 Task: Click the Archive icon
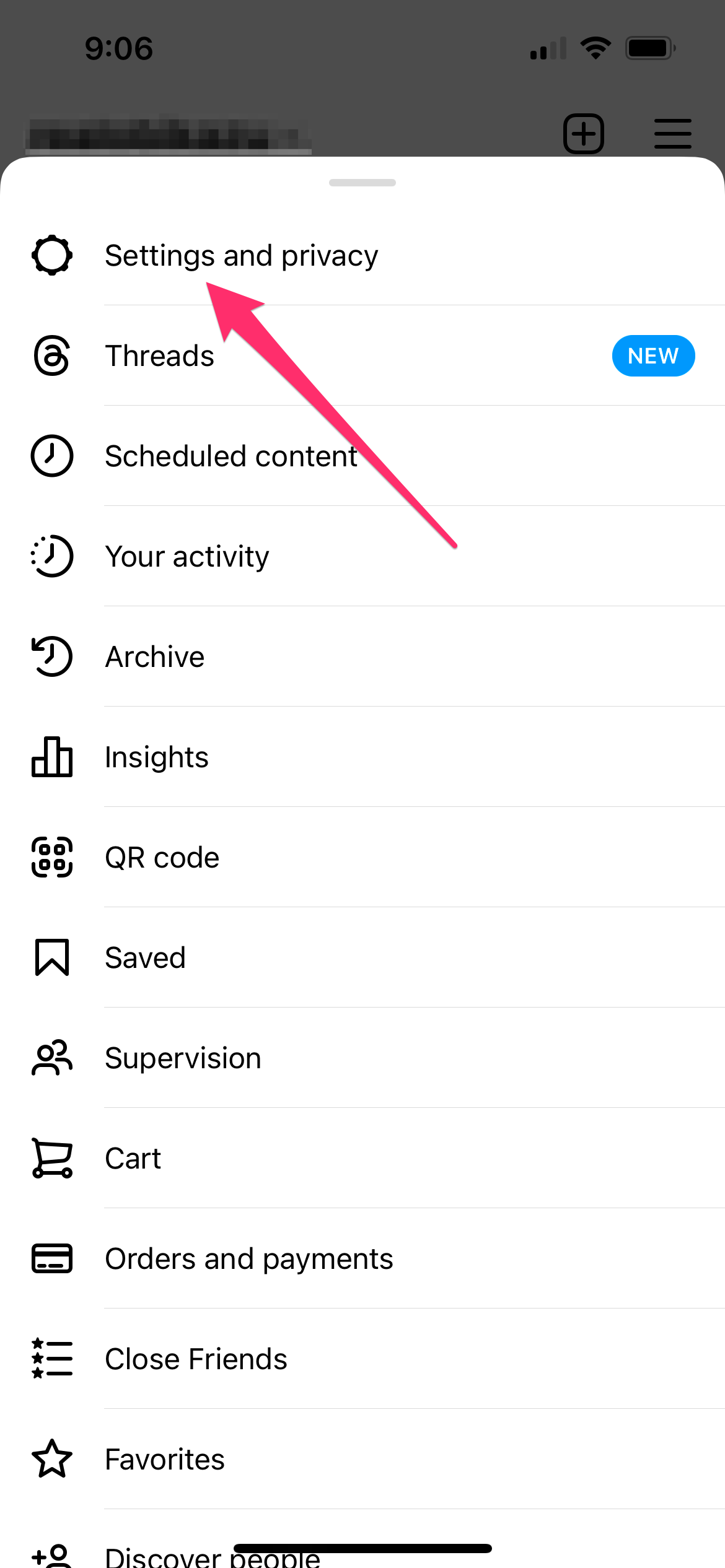[52, 657]
